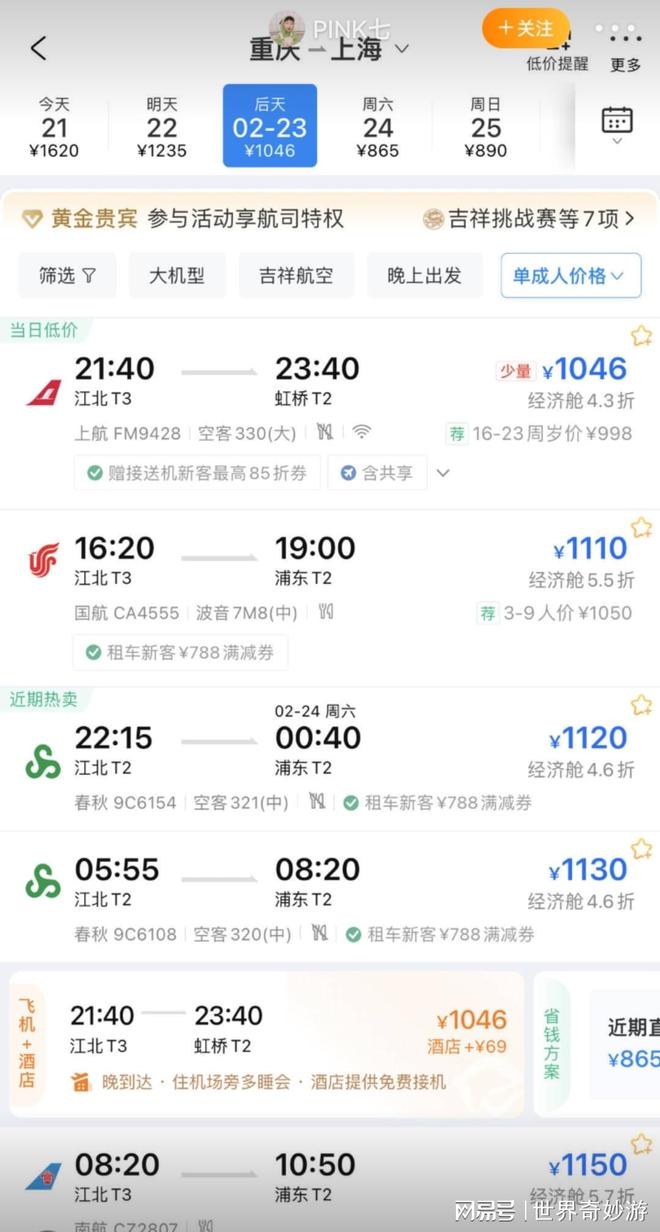Favorite the 国航 CA4555 flight star
Viewport: 660px width, 1232px height.
tap(641, 527)
